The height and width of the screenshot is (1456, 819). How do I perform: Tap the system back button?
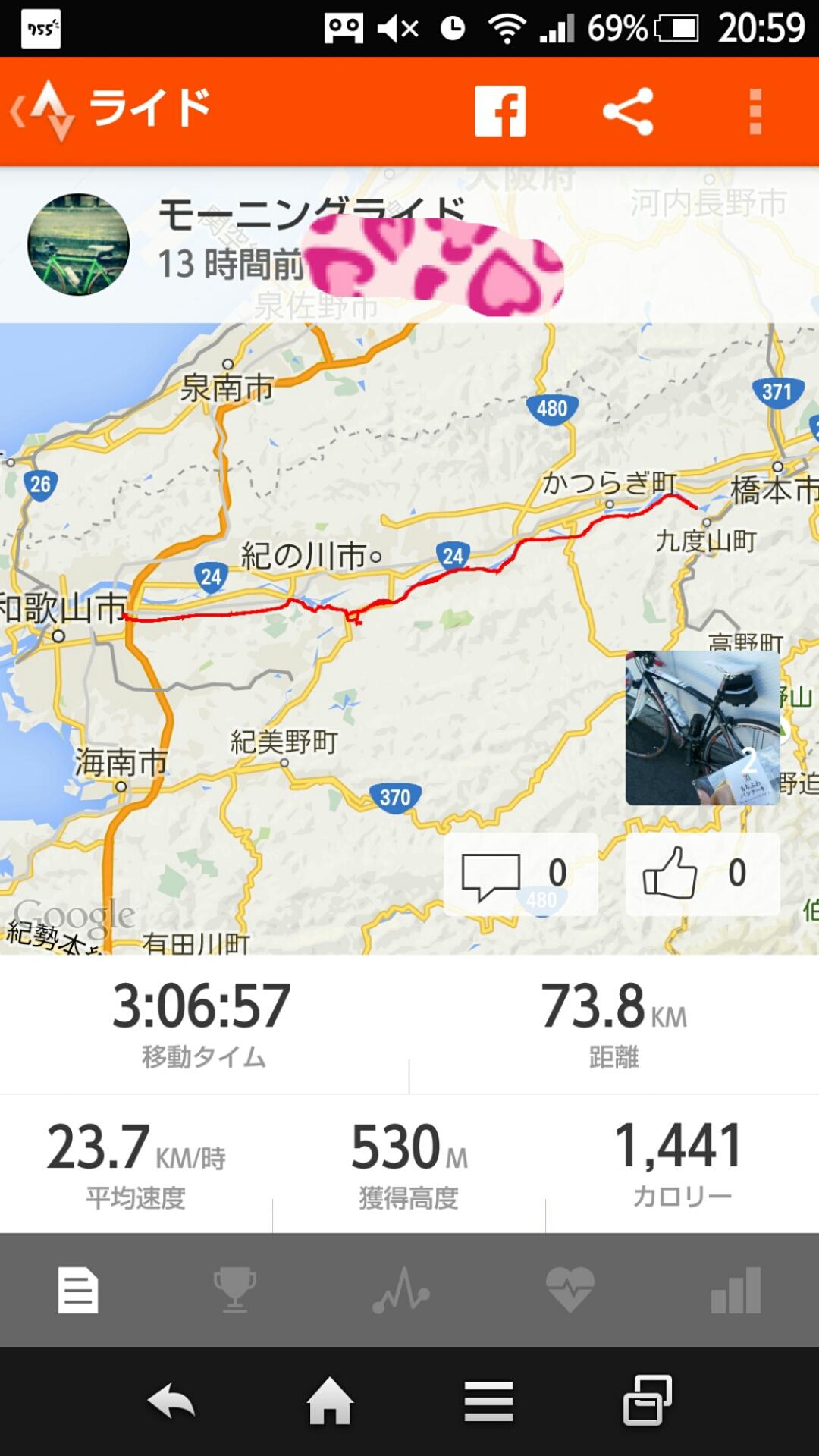pos(171,1401)
